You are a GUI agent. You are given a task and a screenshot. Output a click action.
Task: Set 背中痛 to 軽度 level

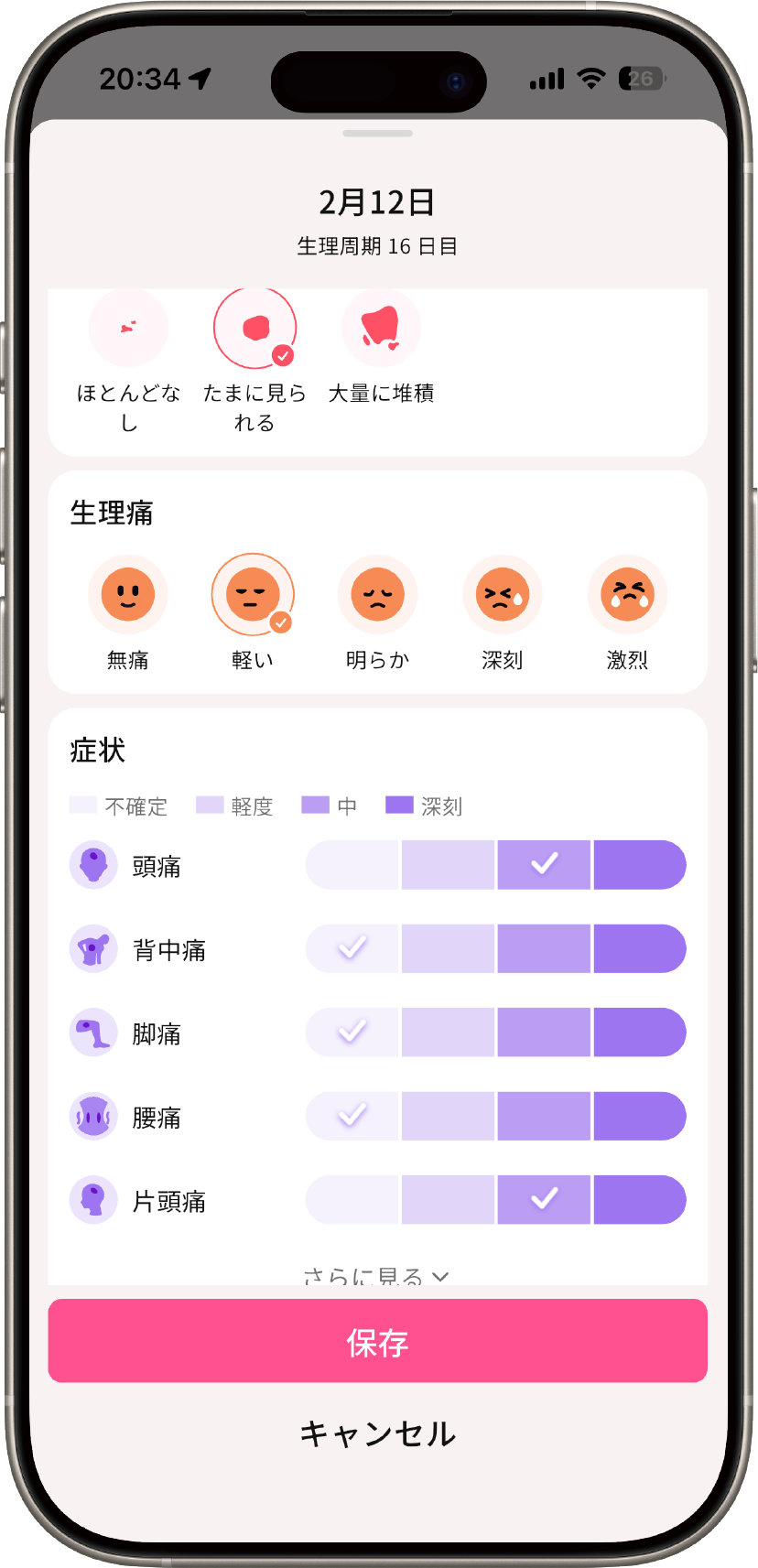[448, 948]
